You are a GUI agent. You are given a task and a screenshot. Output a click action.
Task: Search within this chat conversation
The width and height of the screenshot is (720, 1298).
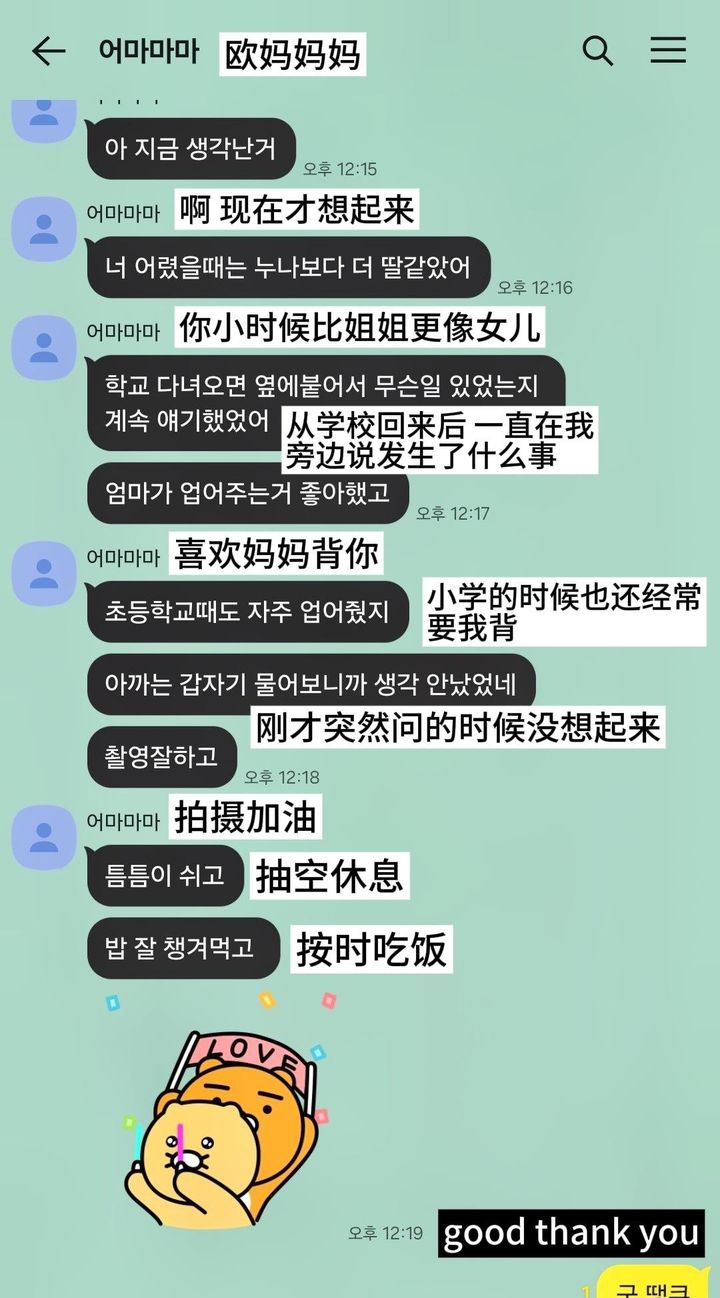(597, 50)
